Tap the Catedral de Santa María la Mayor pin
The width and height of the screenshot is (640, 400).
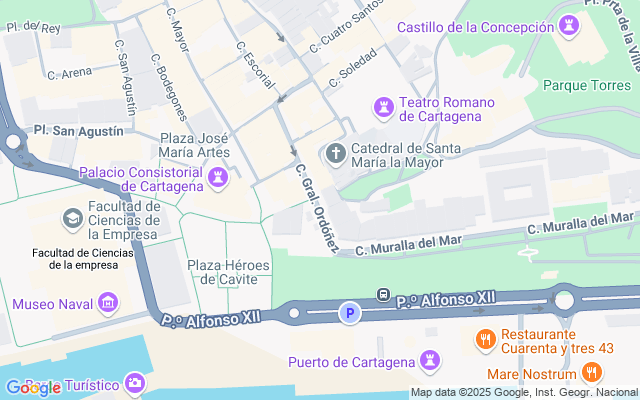point(336,153)
